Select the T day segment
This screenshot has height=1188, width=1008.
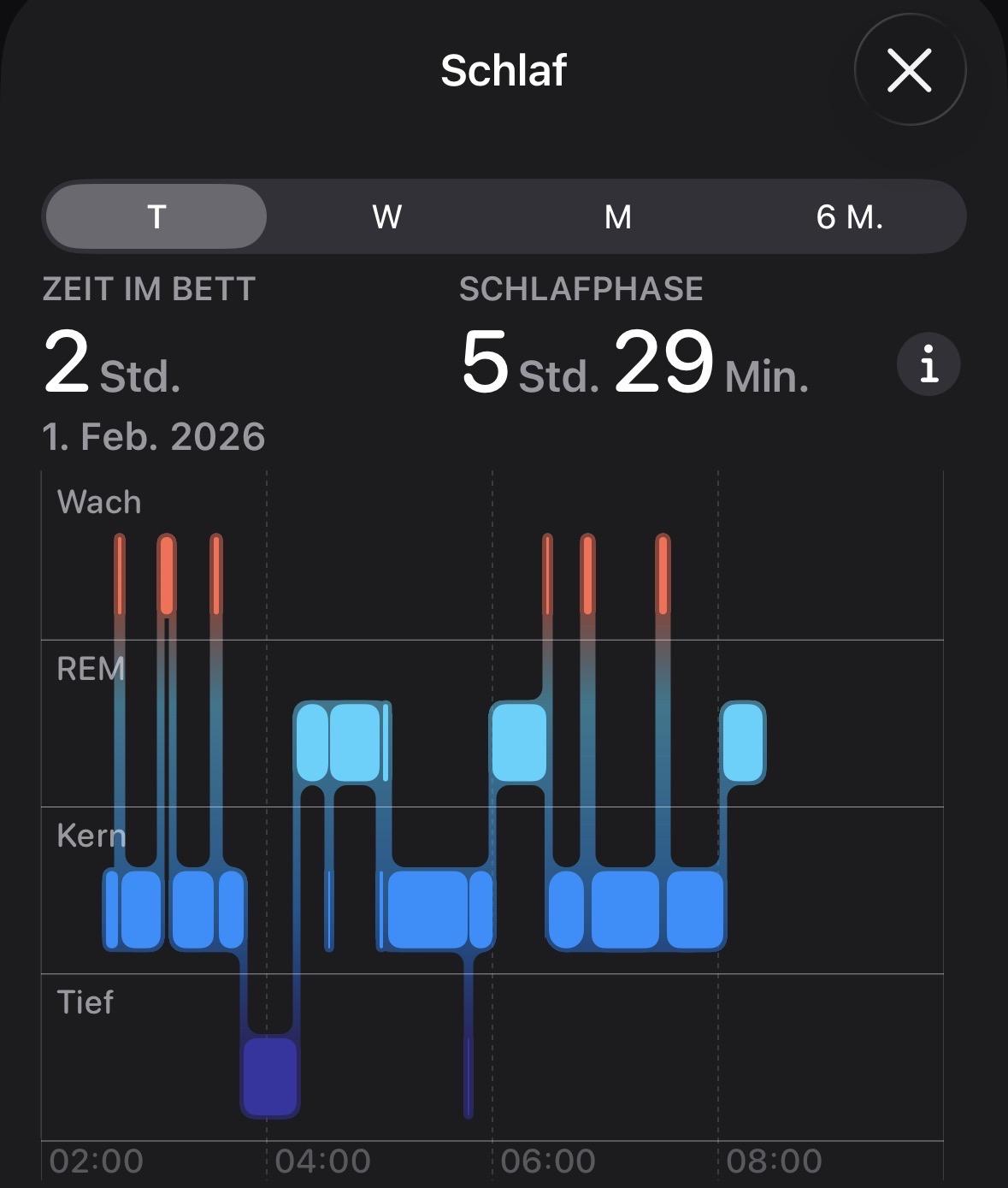click(x=156, y=216)
